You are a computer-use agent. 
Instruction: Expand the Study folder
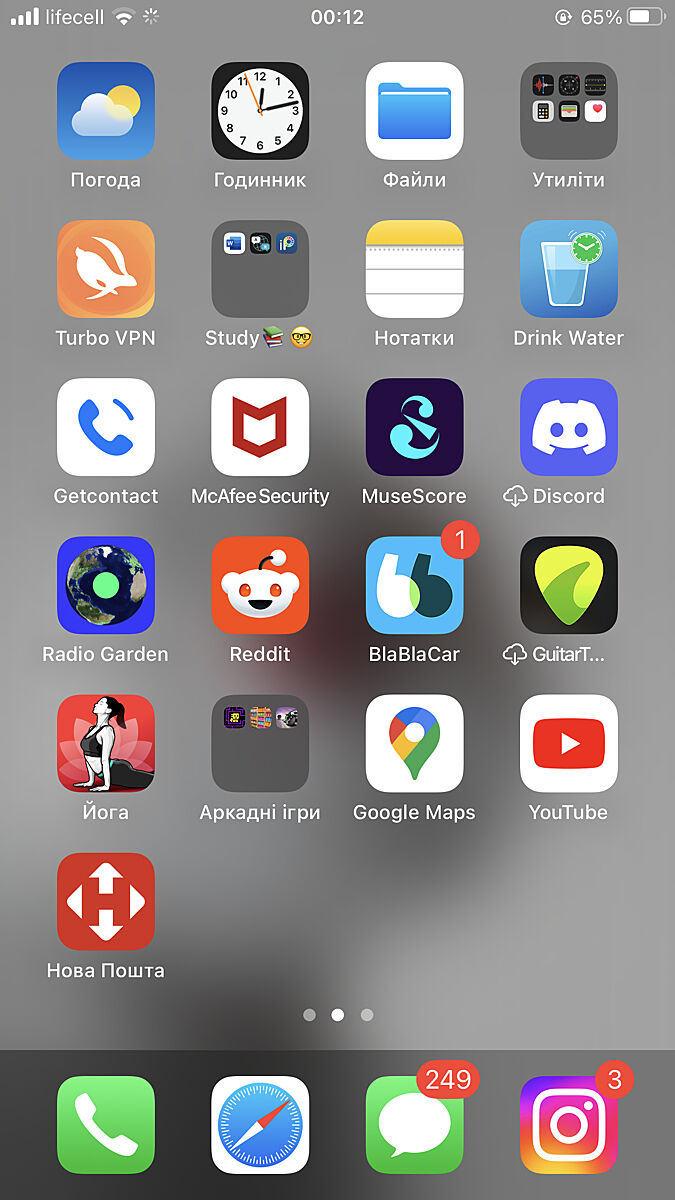coord(260,269)
